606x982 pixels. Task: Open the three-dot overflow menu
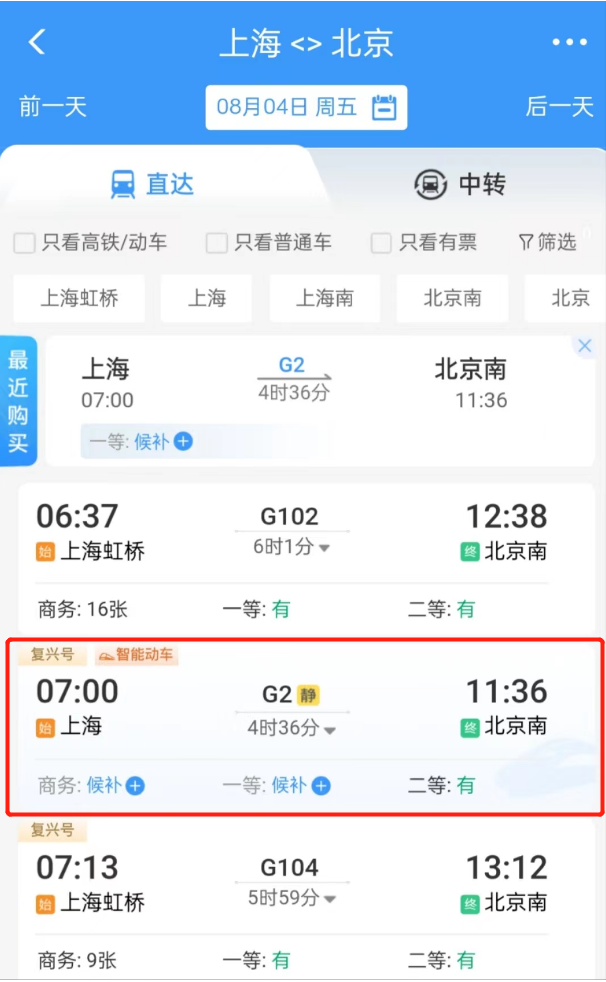tap(569, 43)
